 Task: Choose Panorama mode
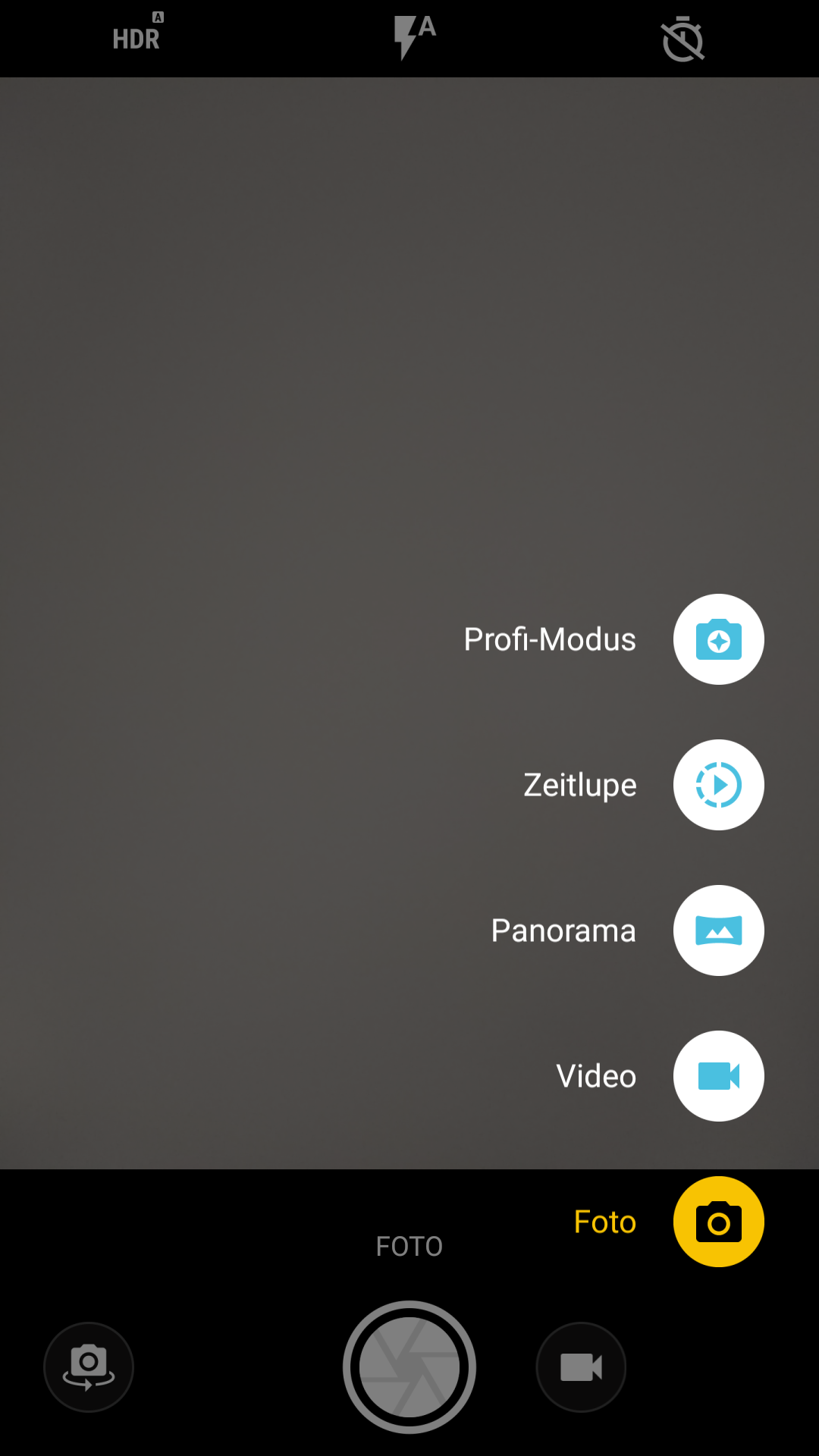coord(718,930)
